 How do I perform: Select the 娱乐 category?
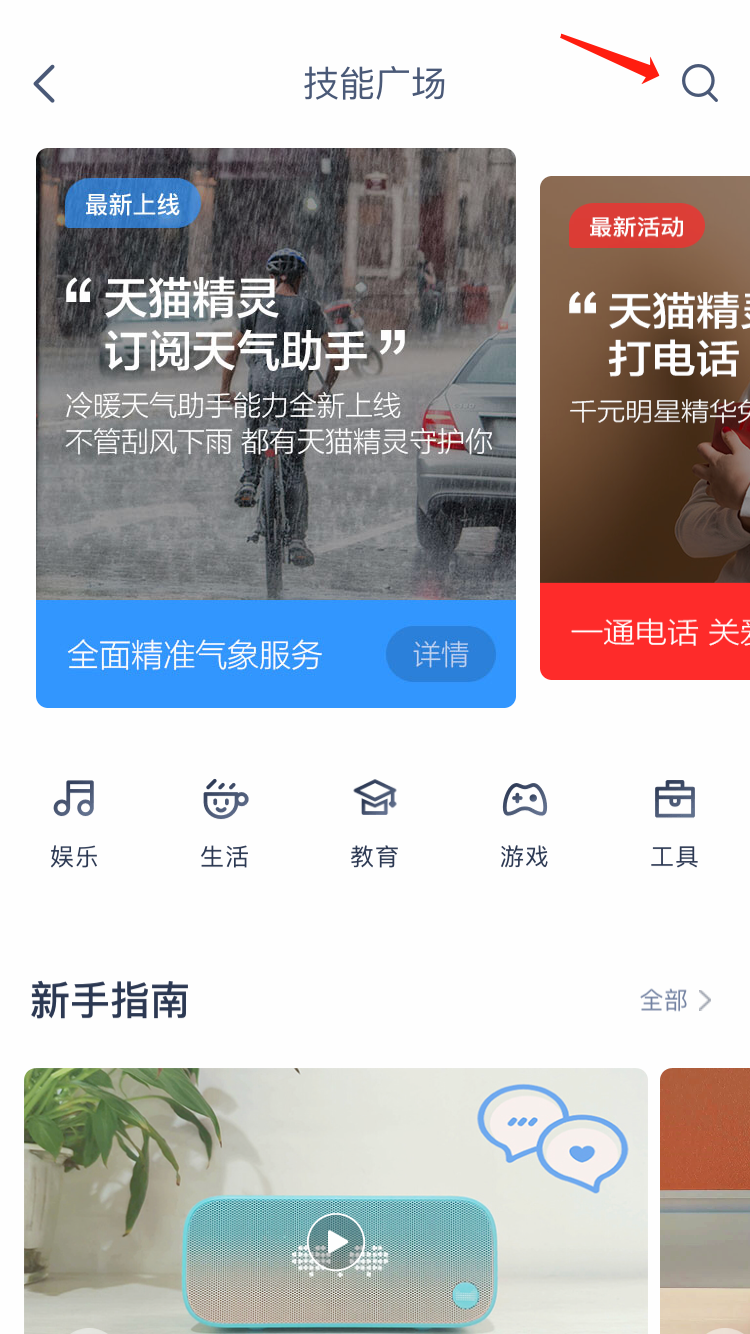tap(74, 822)
